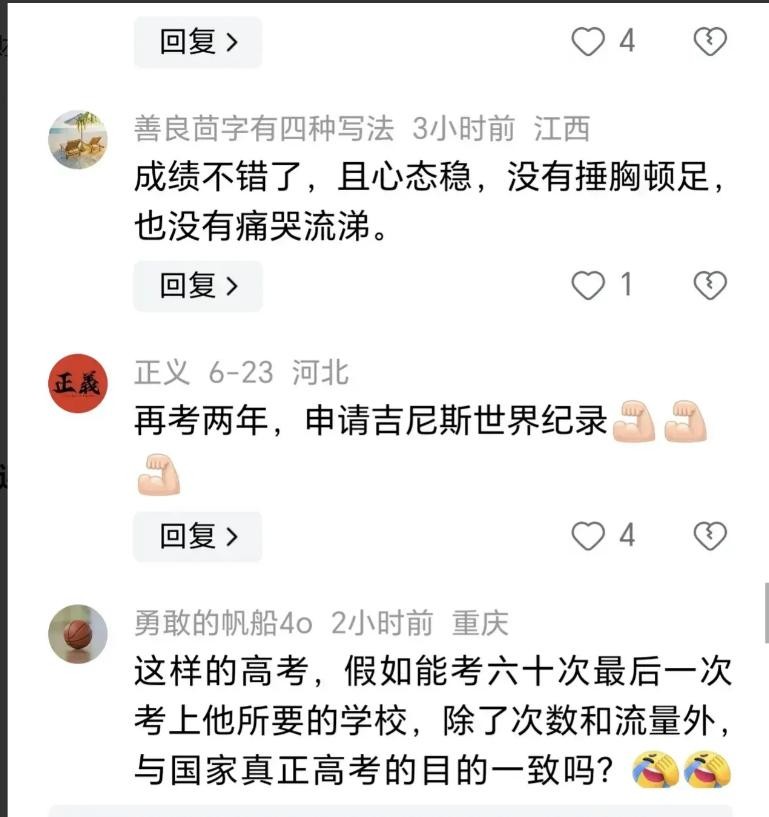Open 勇敢的帆船4o's basketball avatar
769x817 pixels.
point(78,633)
